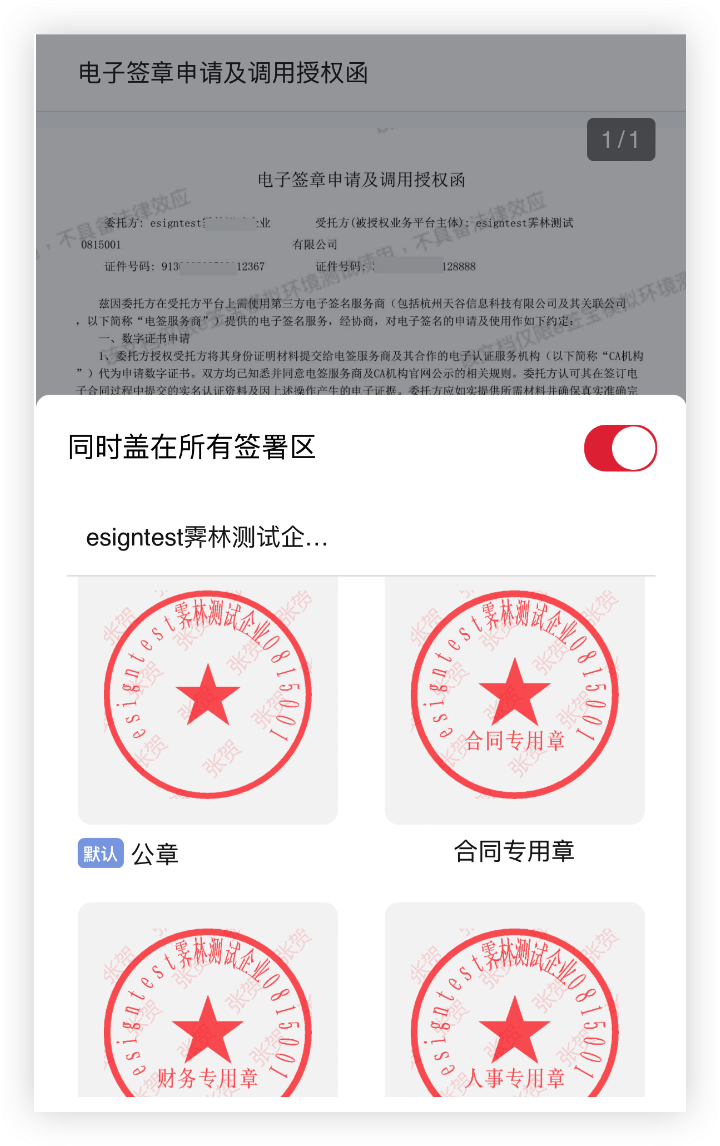720x1146 pixels.
Task: Choose the 人事专用章 seal
Action: [x=514, y=1005]
